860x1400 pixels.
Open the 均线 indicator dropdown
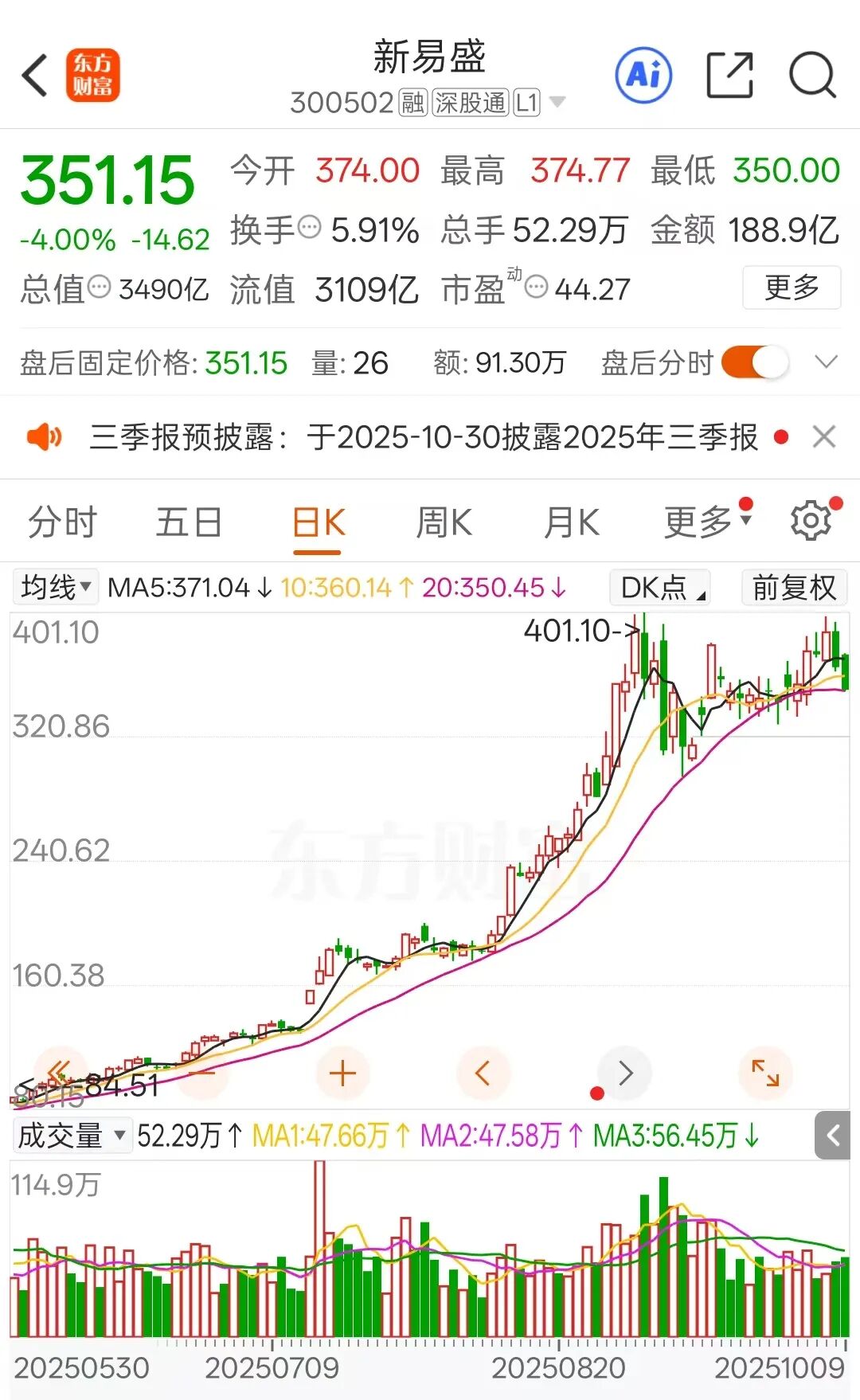click(x=56, y=588)
